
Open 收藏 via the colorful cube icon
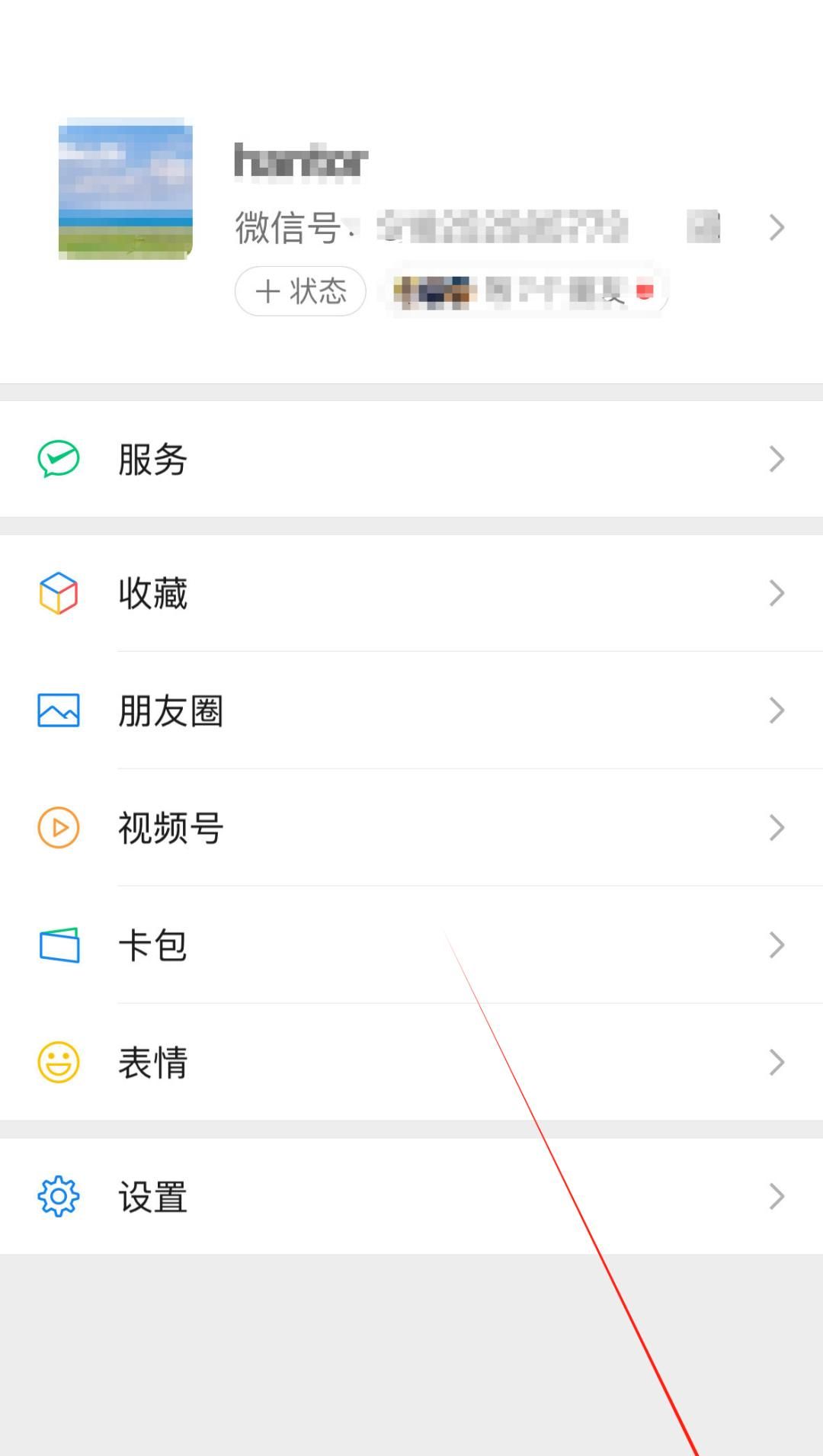coord(58,594)
